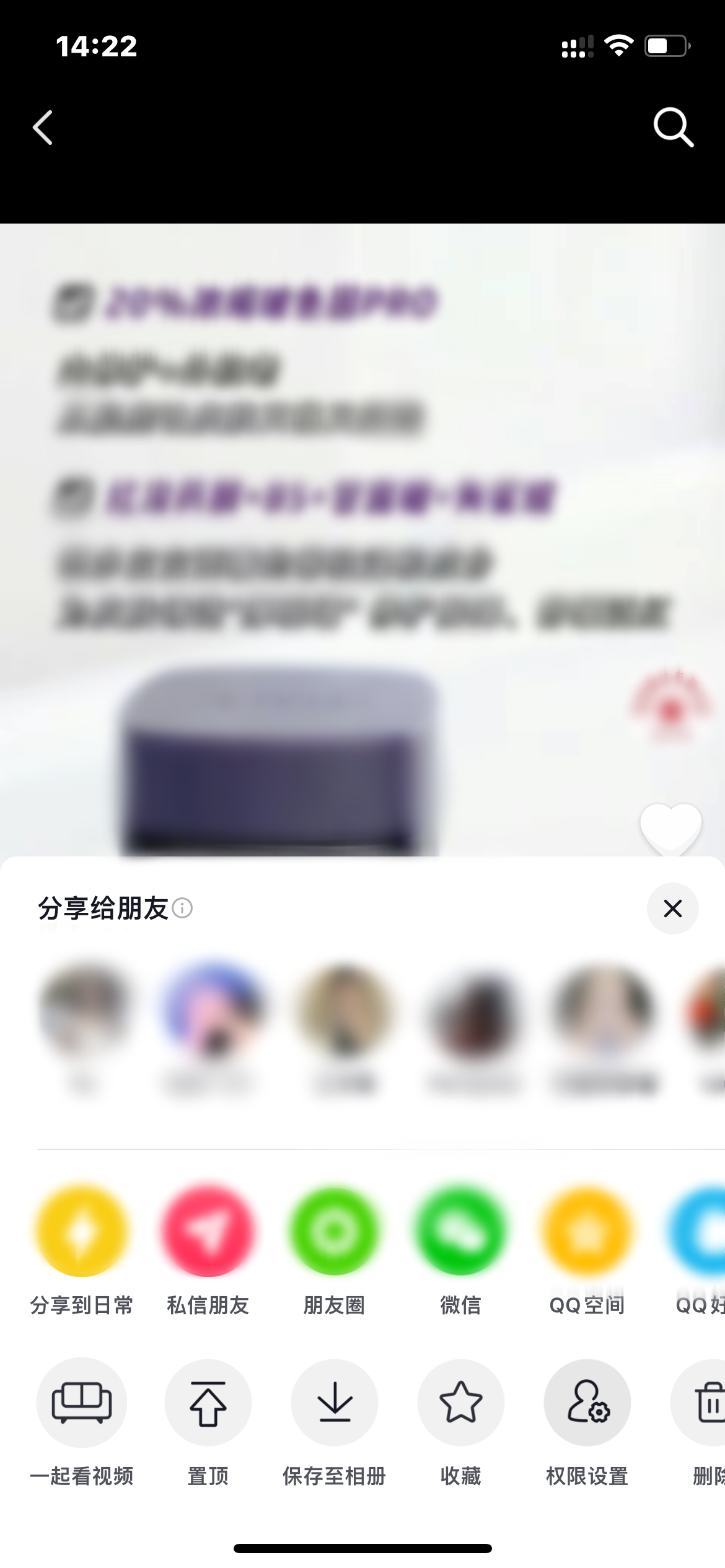Close the share sheet

point(672,908)
